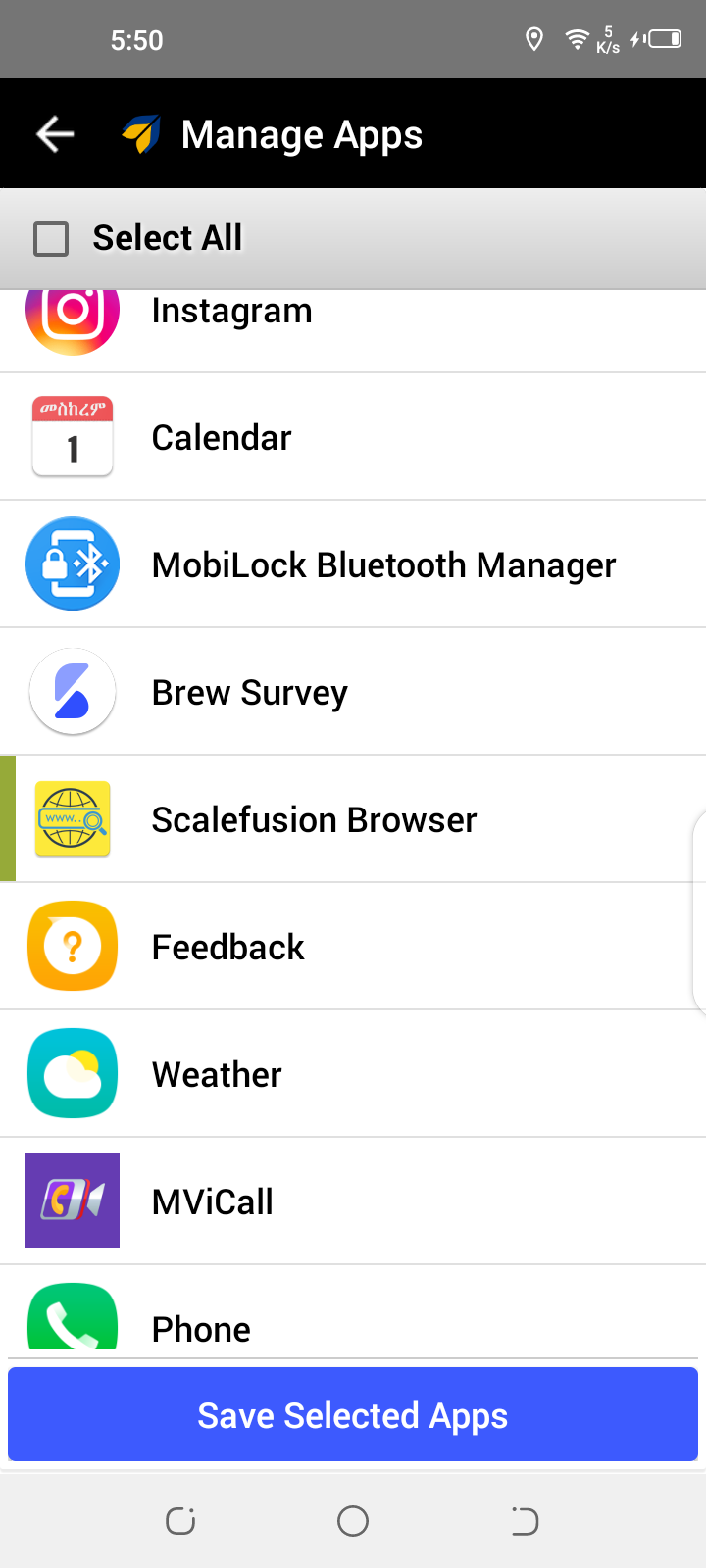Select the MViCall app
The image size is (706, 1568).
point(353,1201)
